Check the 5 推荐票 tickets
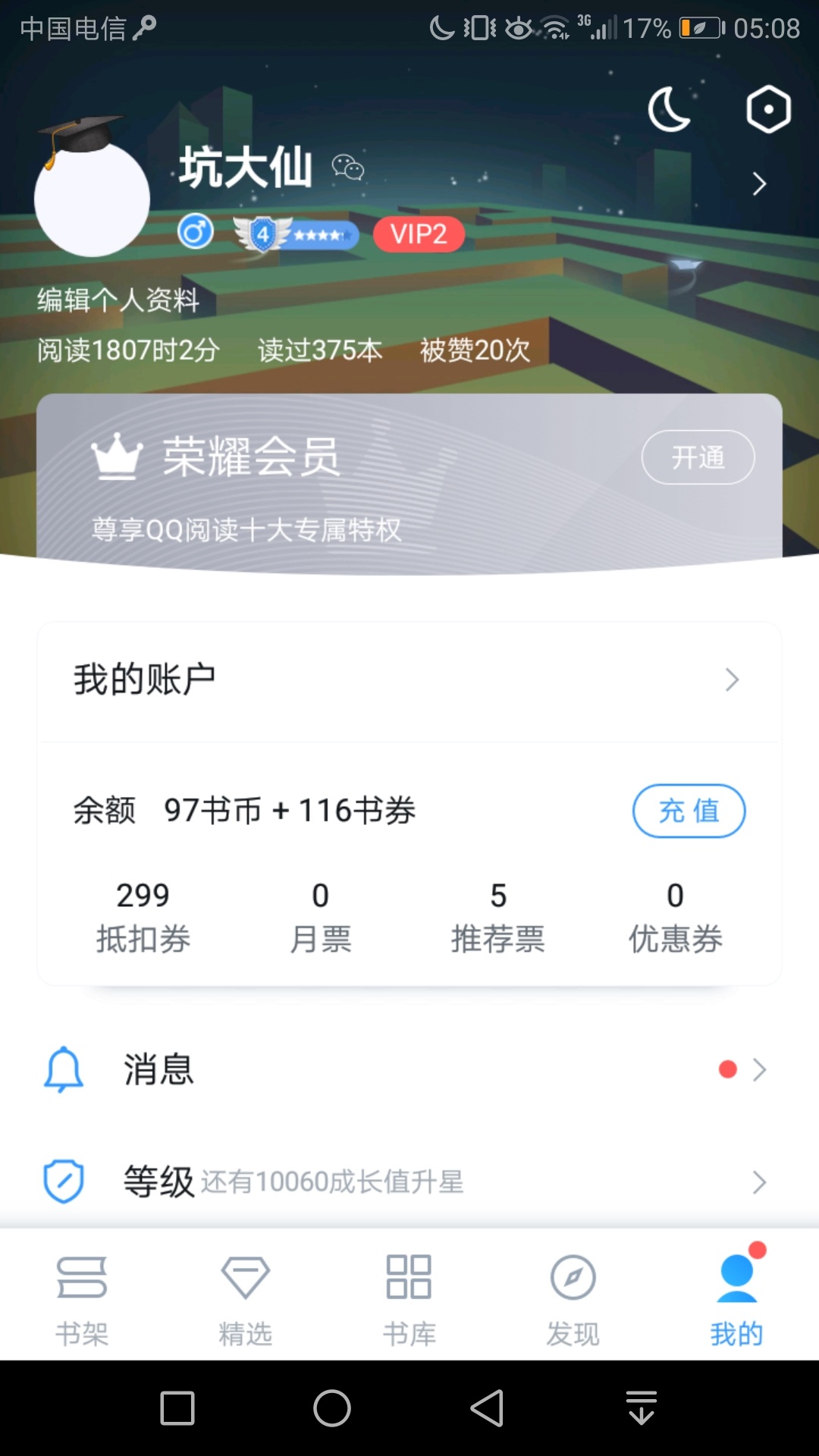 (497, 916)
